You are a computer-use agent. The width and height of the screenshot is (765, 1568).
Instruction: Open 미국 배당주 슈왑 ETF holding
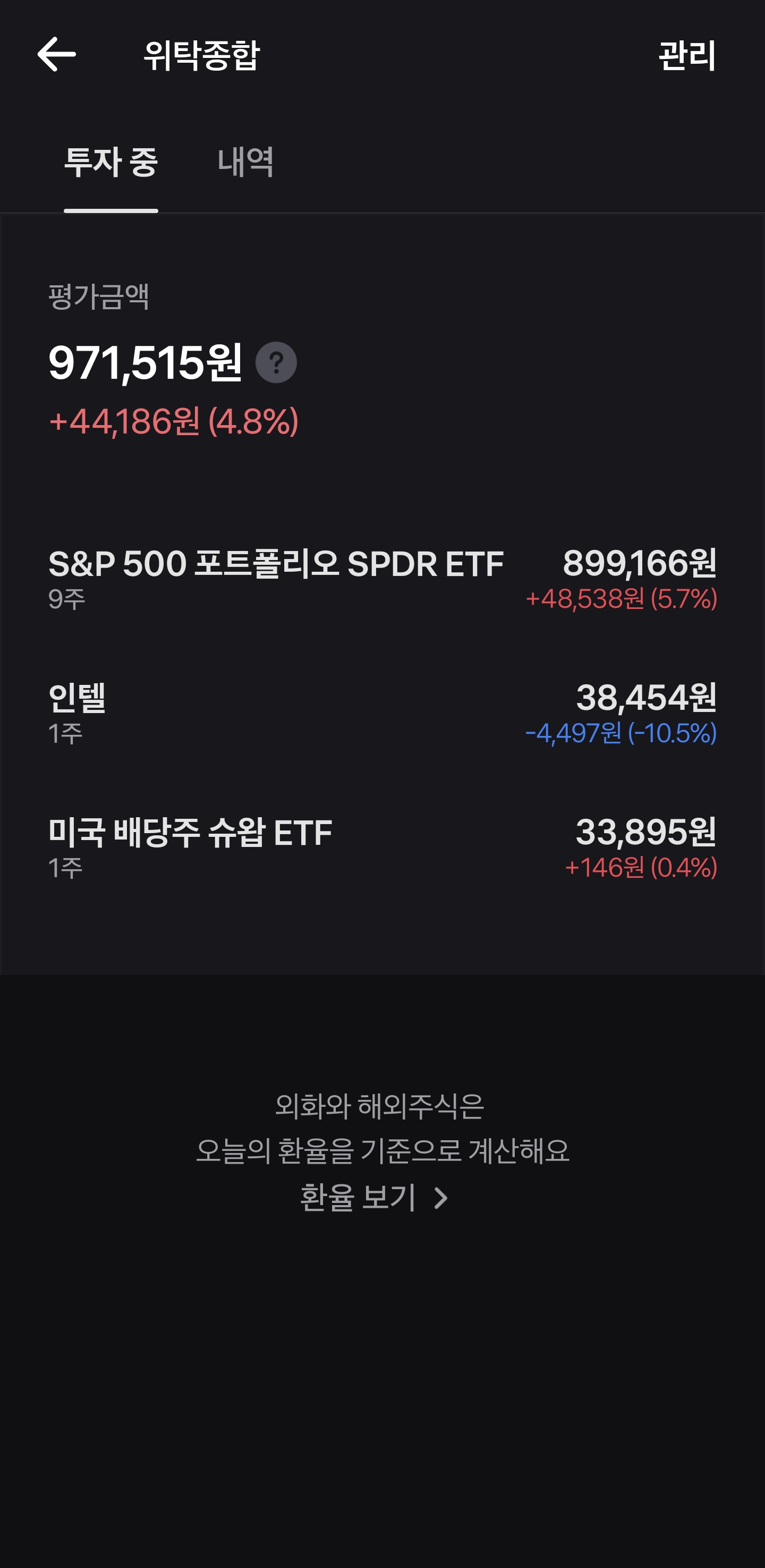(382, 847)
